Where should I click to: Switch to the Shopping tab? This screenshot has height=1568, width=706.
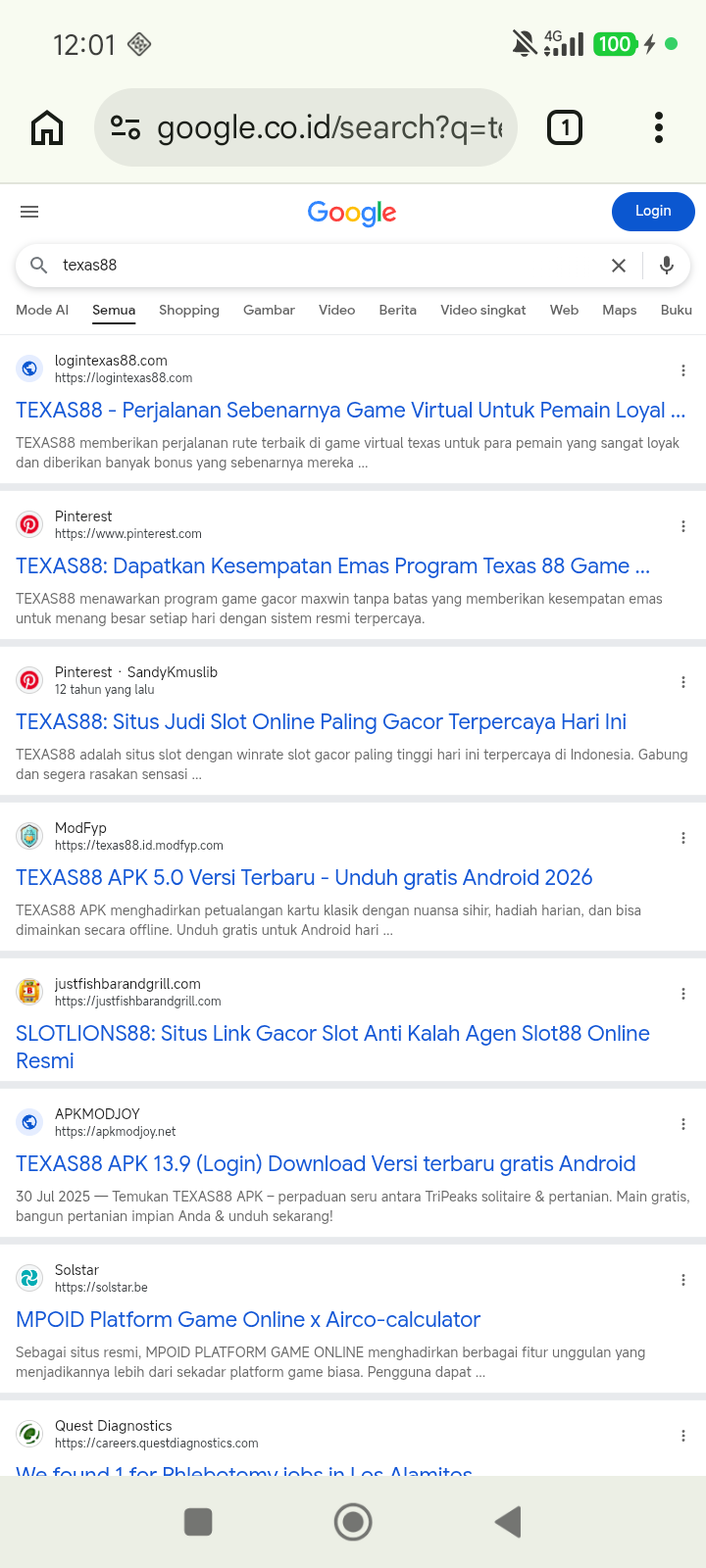click(189, 310)
